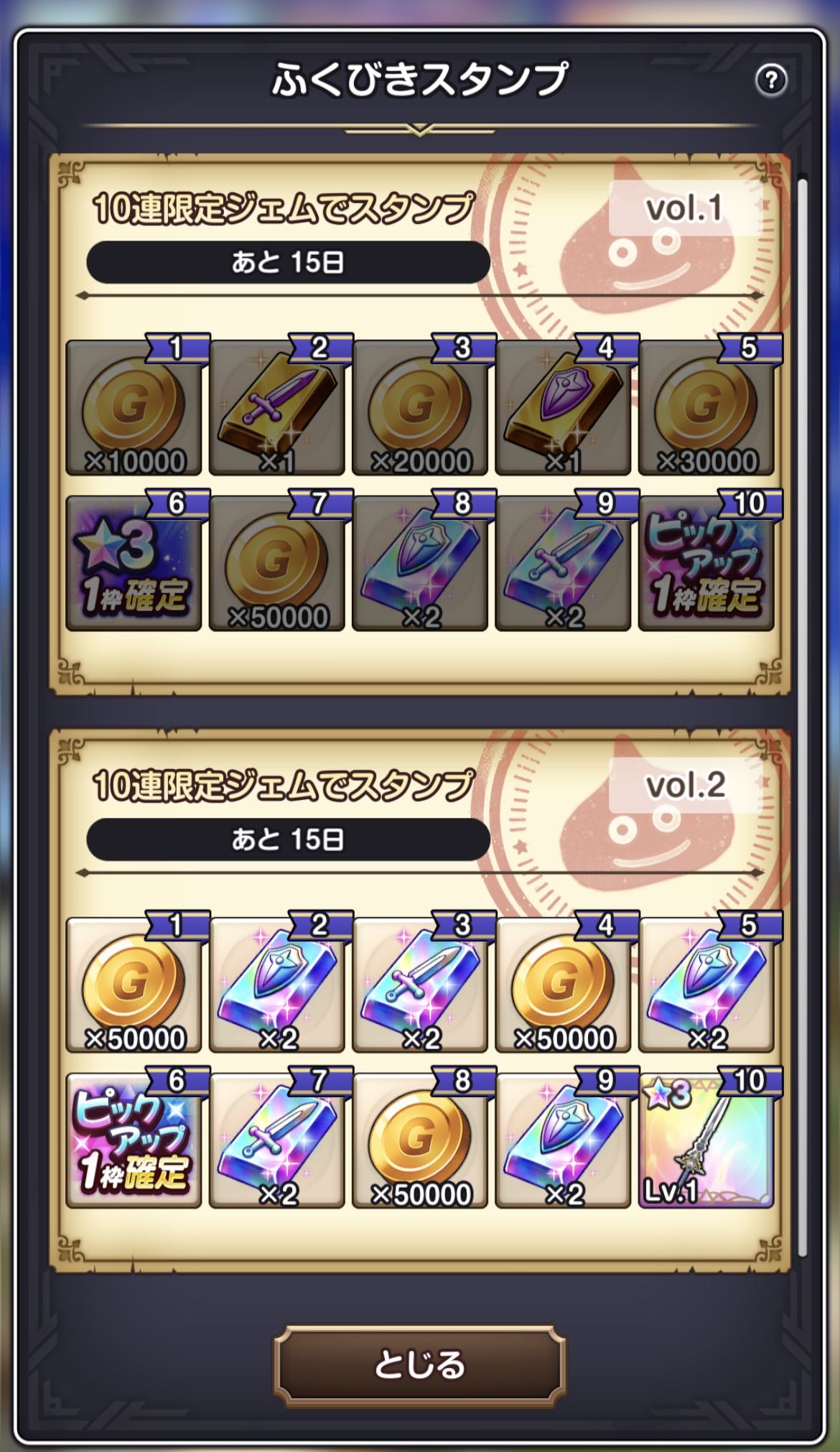The width and height of the screenshot is (840, 1452).
Task: Open the help question mark icon
Action: tap(771, 79)
